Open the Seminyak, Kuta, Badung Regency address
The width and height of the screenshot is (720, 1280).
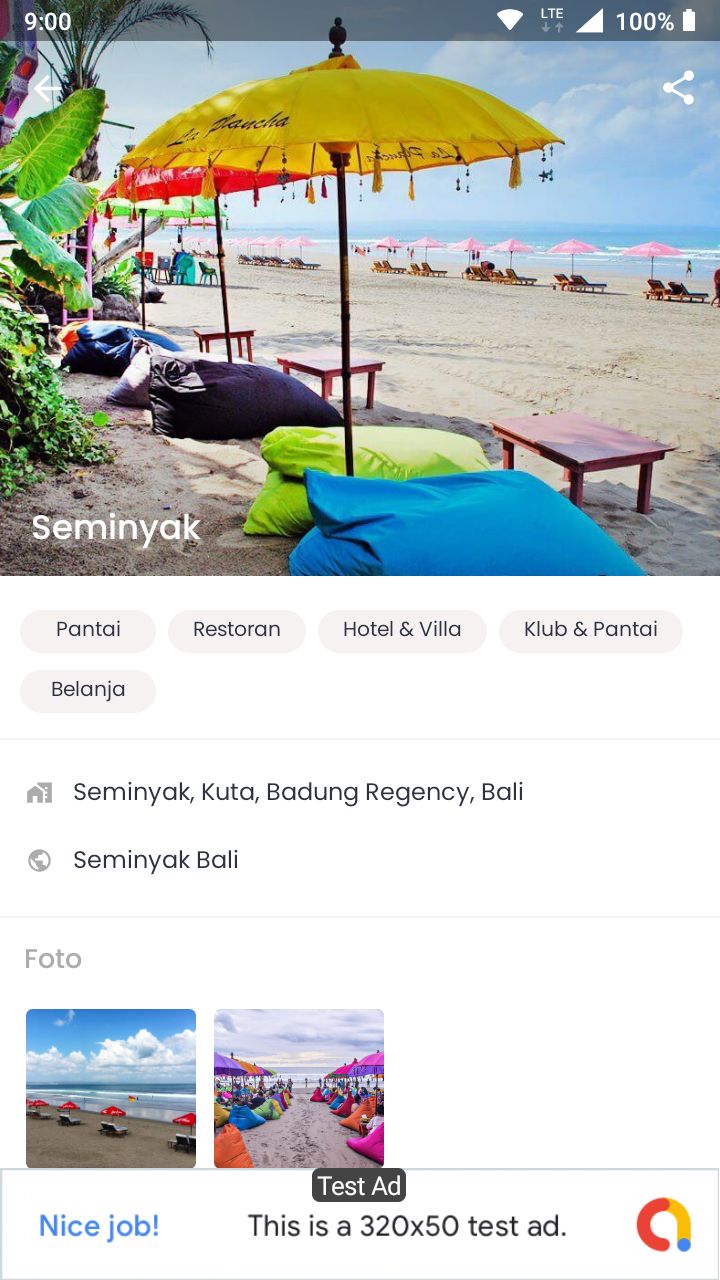[298, 793]
